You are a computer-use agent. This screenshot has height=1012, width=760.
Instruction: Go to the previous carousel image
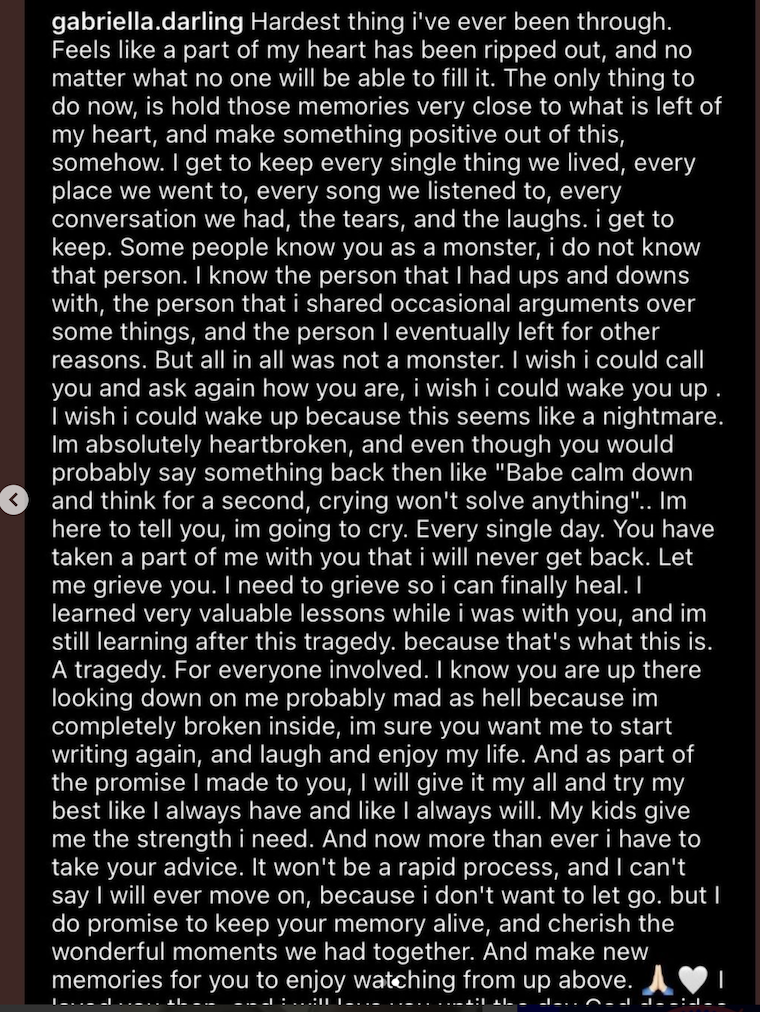pyautogui.click(x=14, y=499)
